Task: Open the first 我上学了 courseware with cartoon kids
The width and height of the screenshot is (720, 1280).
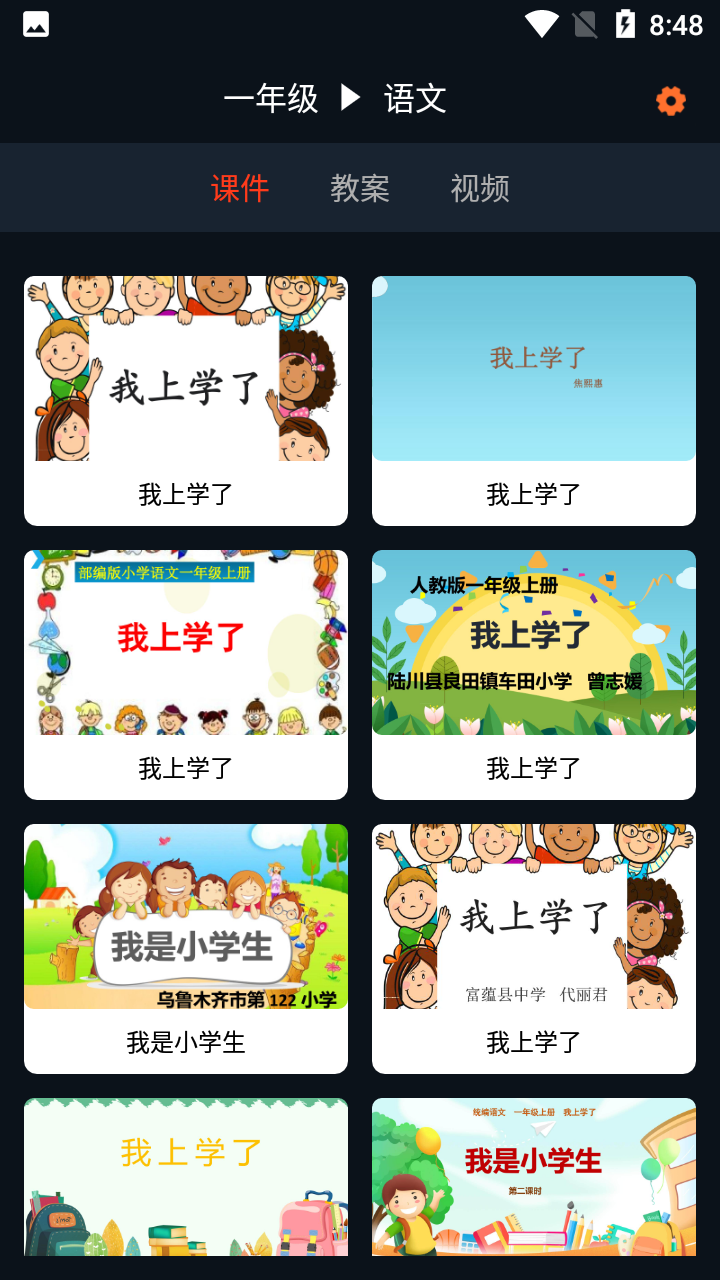Action: pyautogui.click(x=185, y=398)
